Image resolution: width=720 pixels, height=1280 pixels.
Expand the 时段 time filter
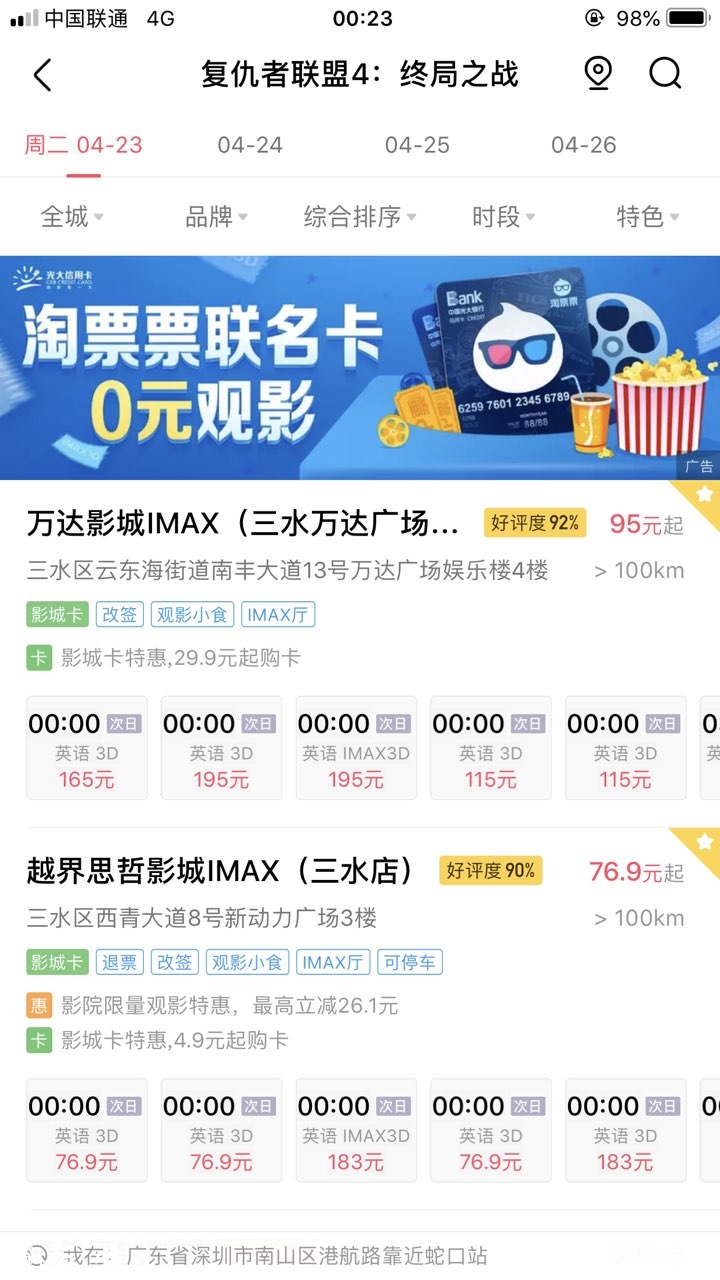[x=503, y=216]
